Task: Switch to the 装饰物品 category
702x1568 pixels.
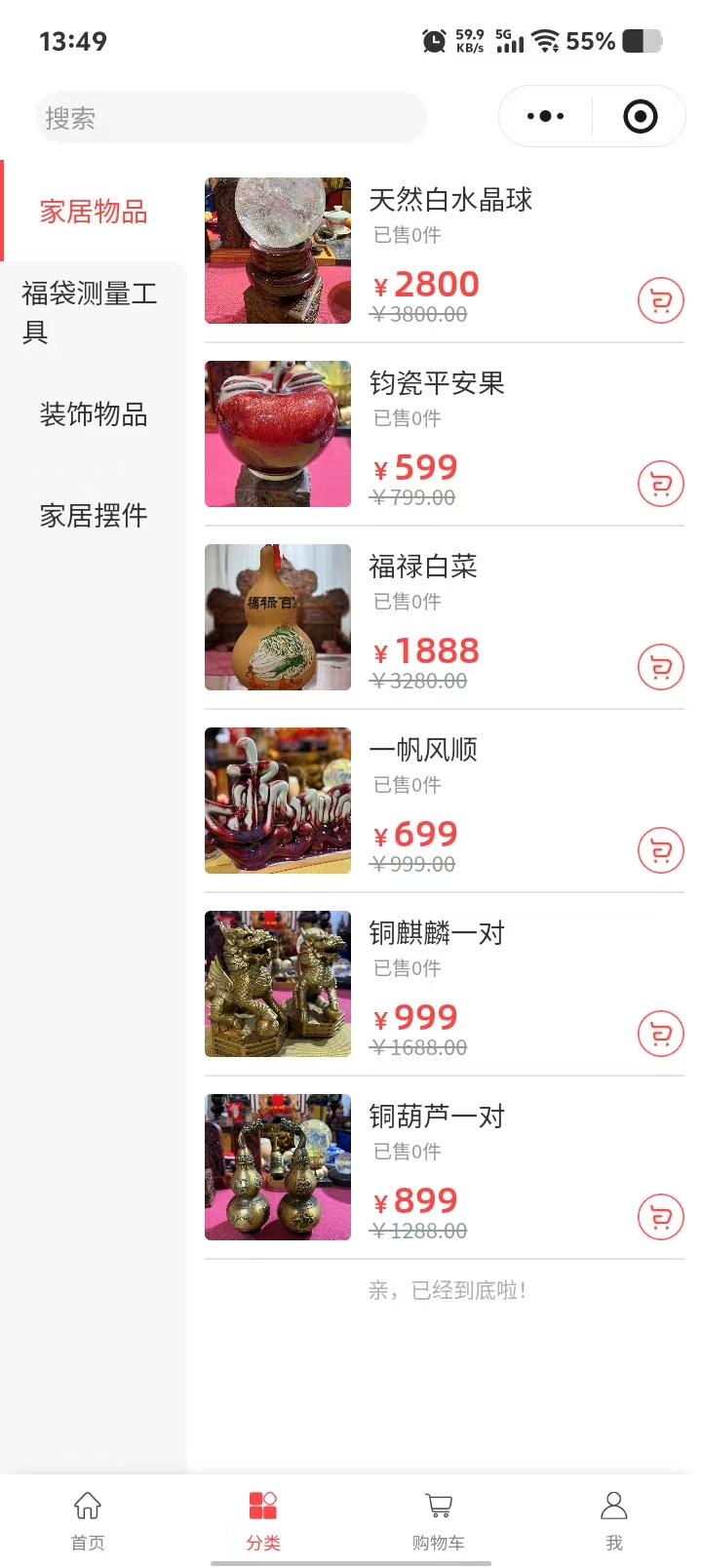Action: [x=94, y=414]
